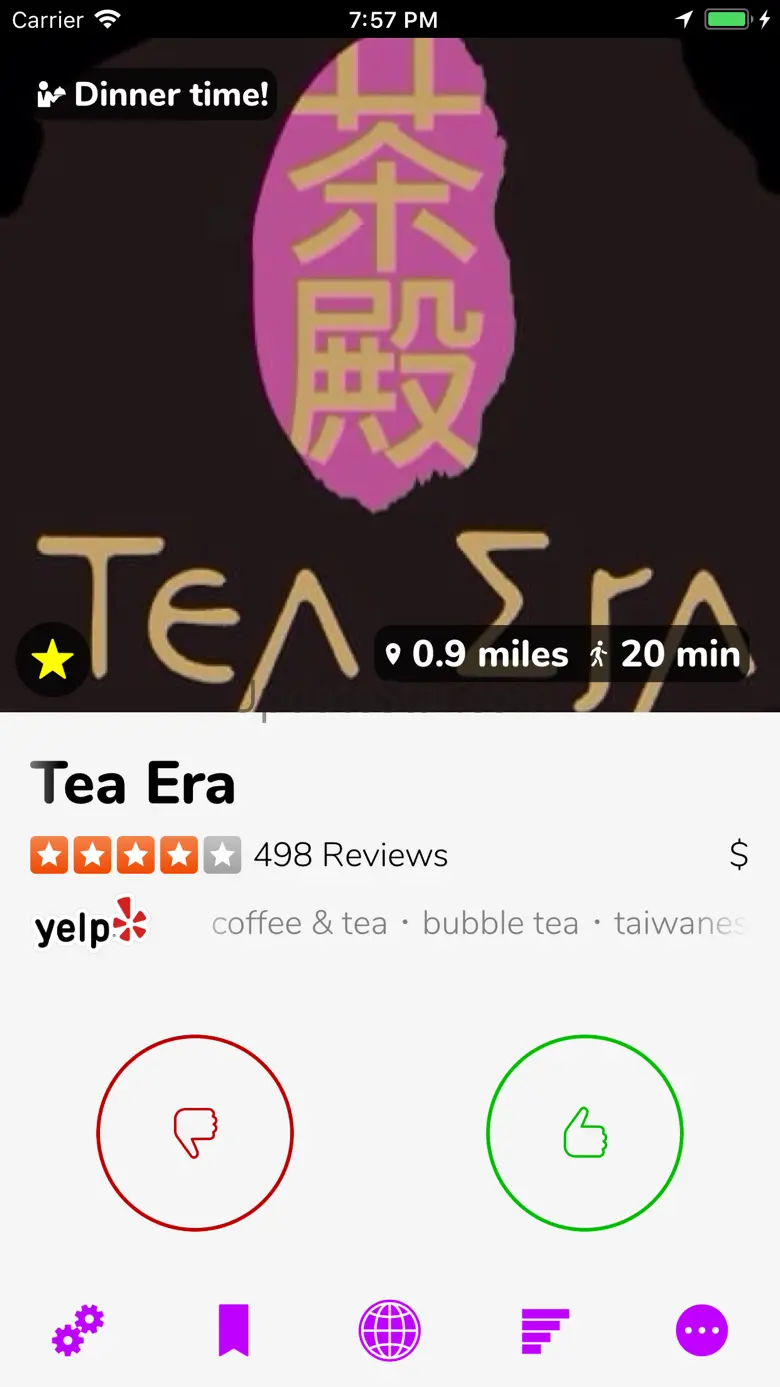This screenshot has height=1387, width=780.
Task: Dislike Tea Era with thumbs down
Action: click(x=195, y=1132)
